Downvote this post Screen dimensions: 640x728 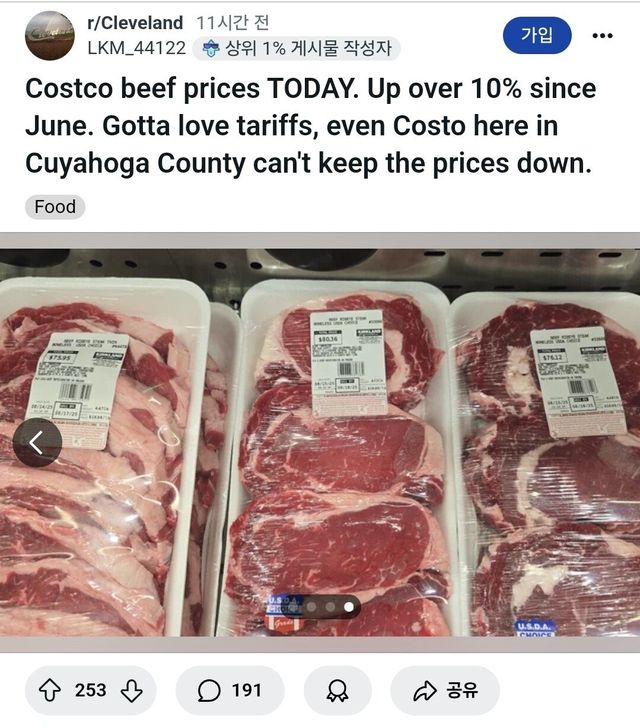tap(132, 690)
